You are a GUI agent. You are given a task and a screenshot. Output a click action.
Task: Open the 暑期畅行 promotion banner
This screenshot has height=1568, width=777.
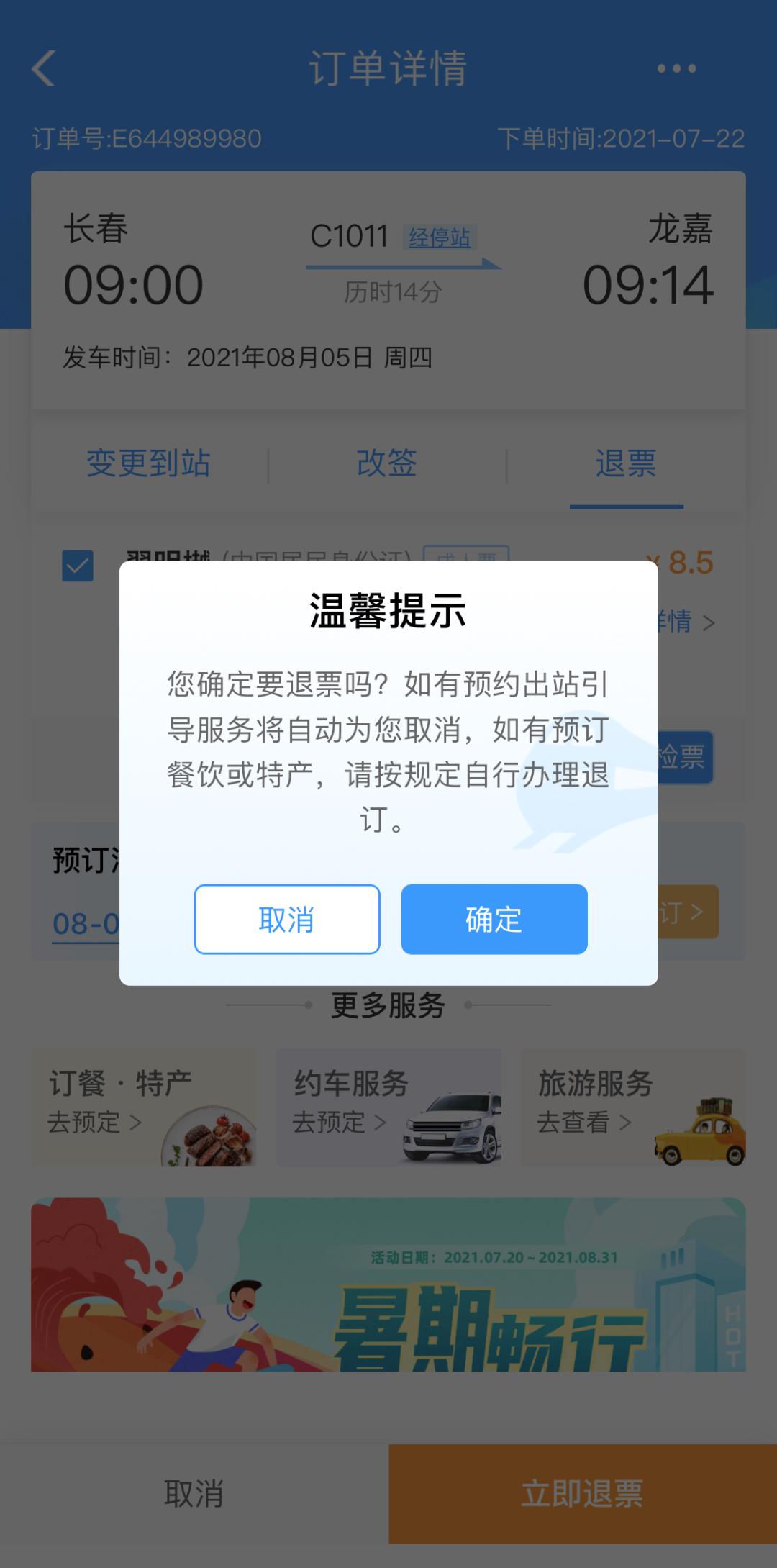click(388, 1284)
